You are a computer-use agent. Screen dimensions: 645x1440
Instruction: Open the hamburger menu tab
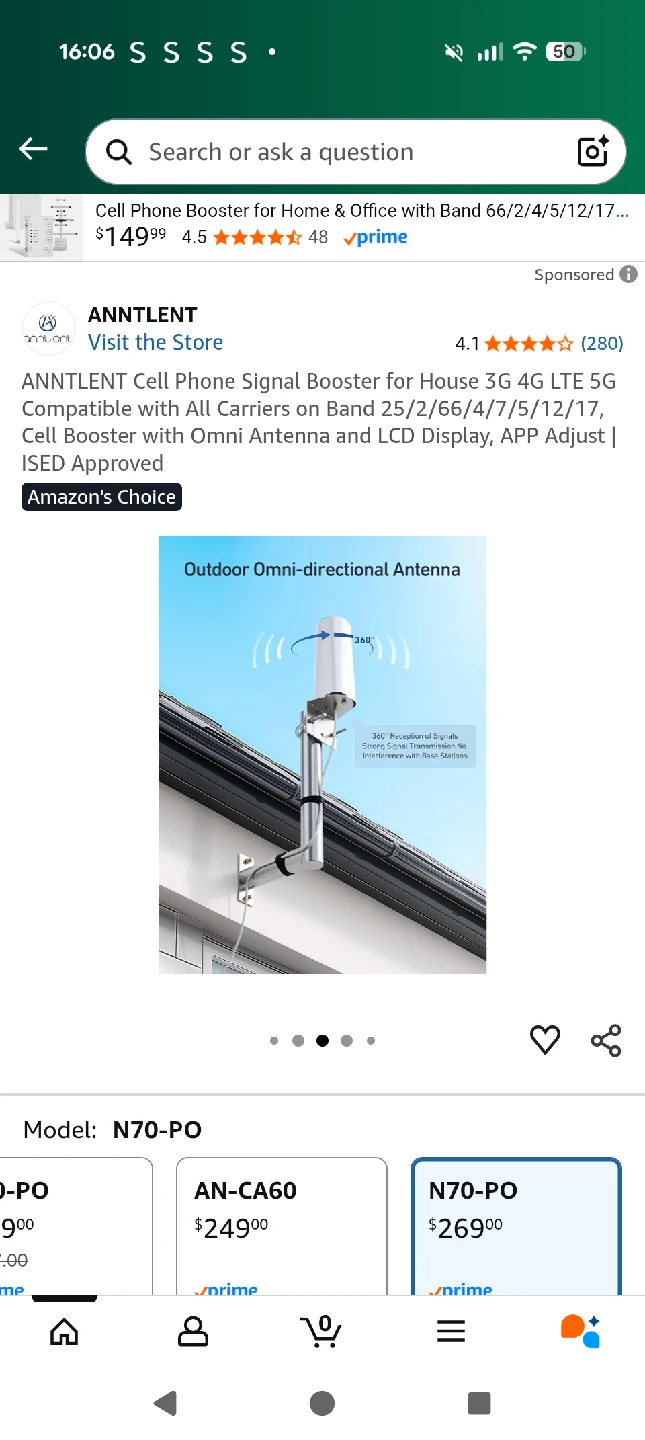451,1331
